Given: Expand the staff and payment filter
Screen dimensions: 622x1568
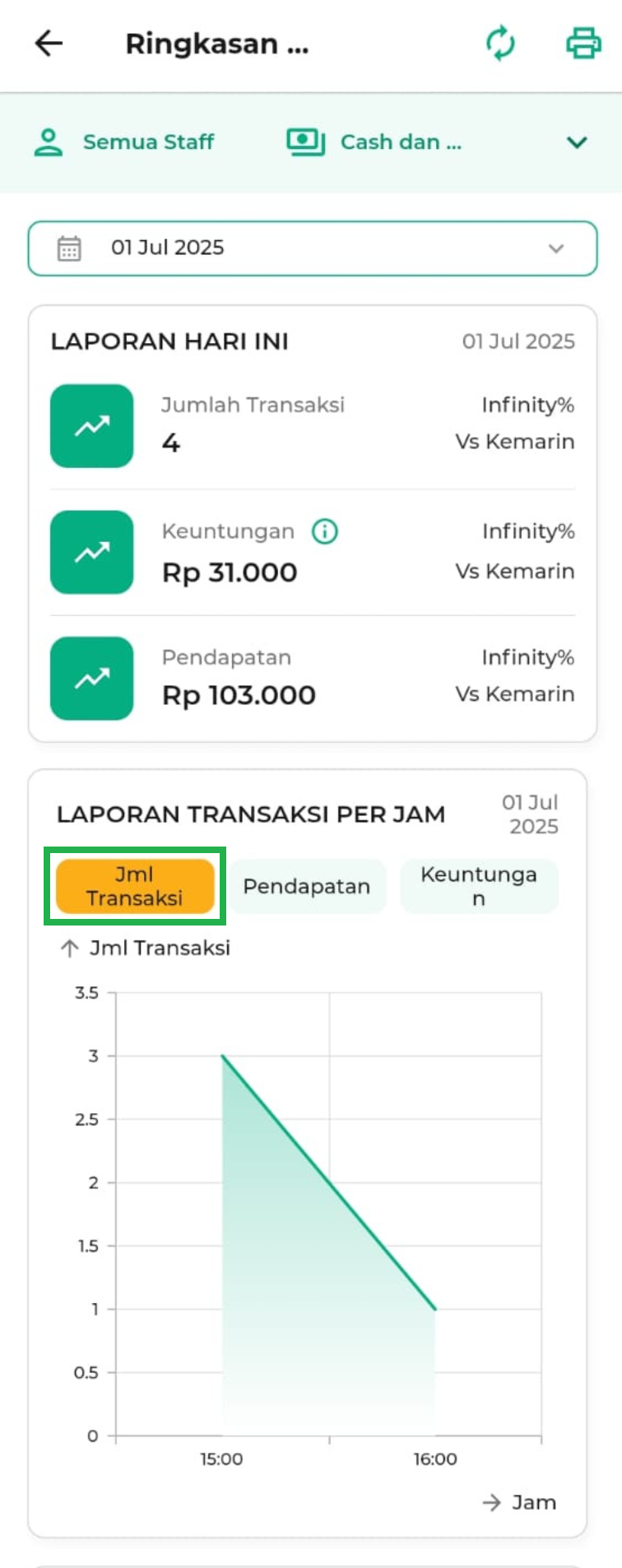Looking at the screenshot, I should click(x=577, y=142).
